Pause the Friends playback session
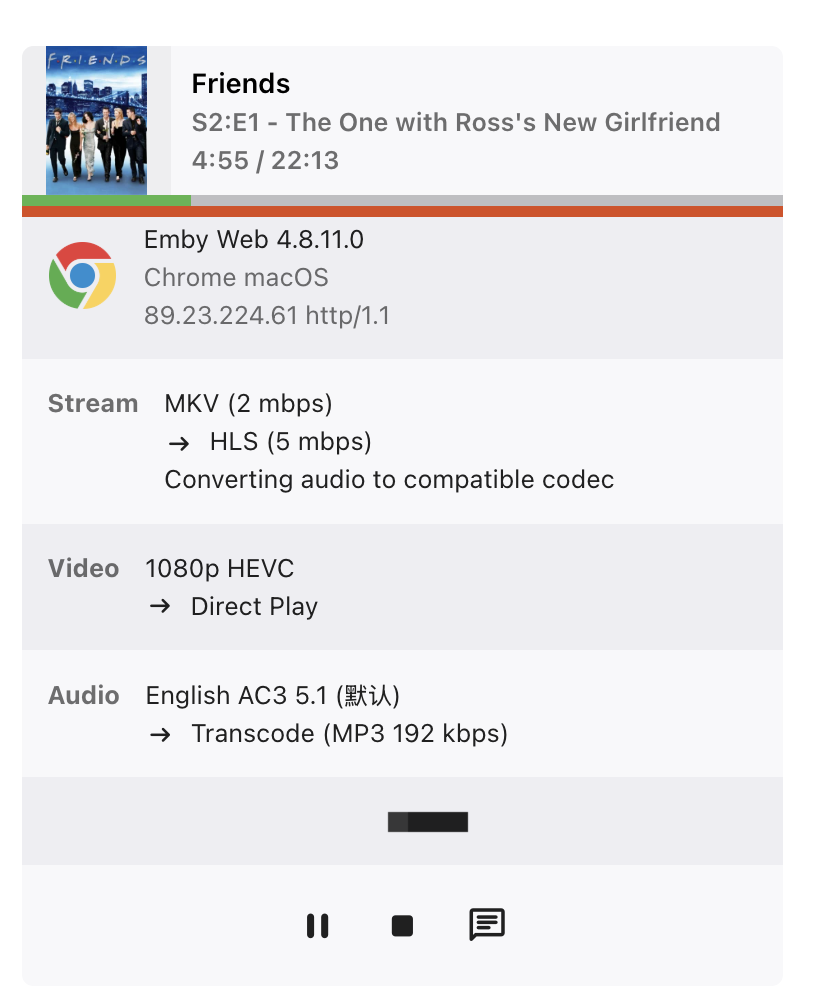 pos(318,926)
